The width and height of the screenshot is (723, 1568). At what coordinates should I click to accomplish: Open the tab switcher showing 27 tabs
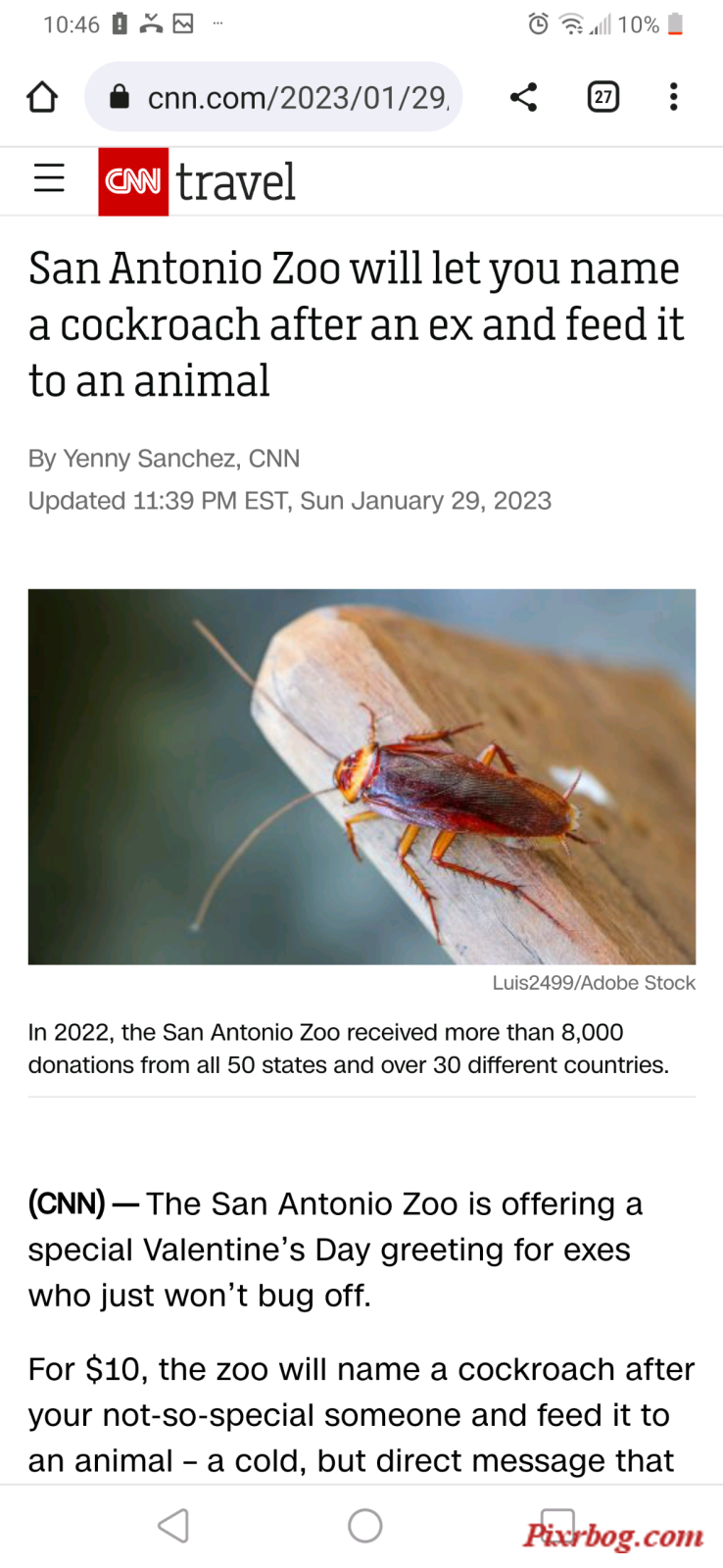tap(602, 97)
